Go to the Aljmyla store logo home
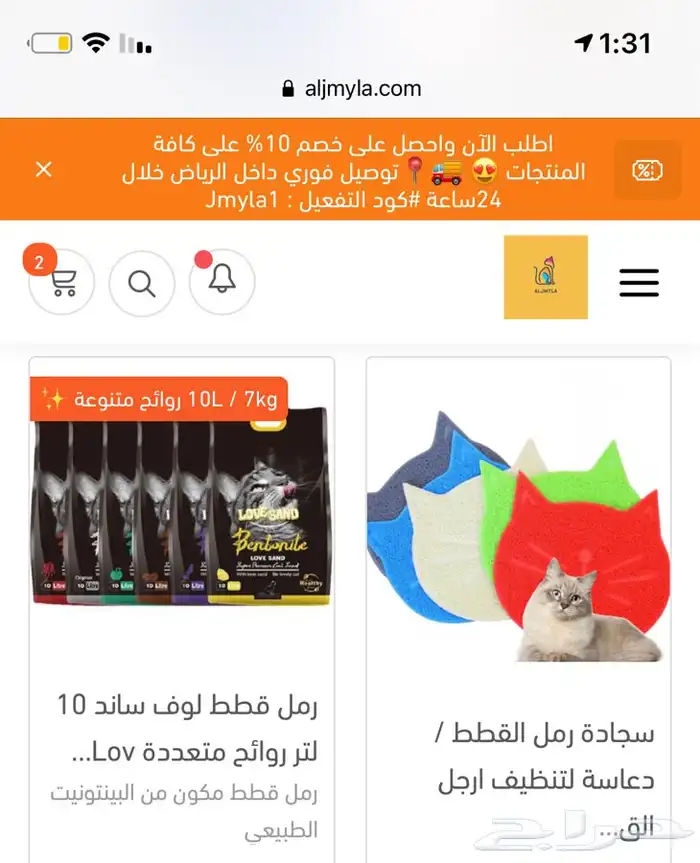 coord(546,278)
